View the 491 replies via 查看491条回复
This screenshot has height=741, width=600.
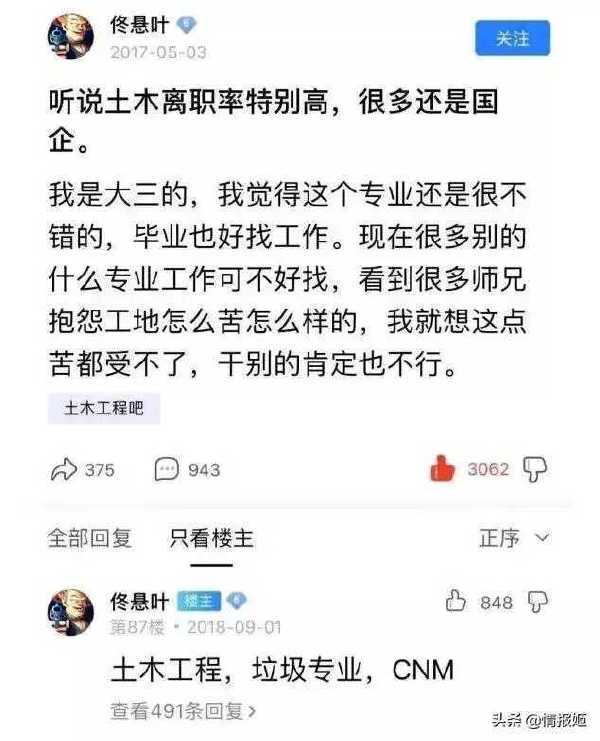(x=183, y=711)
